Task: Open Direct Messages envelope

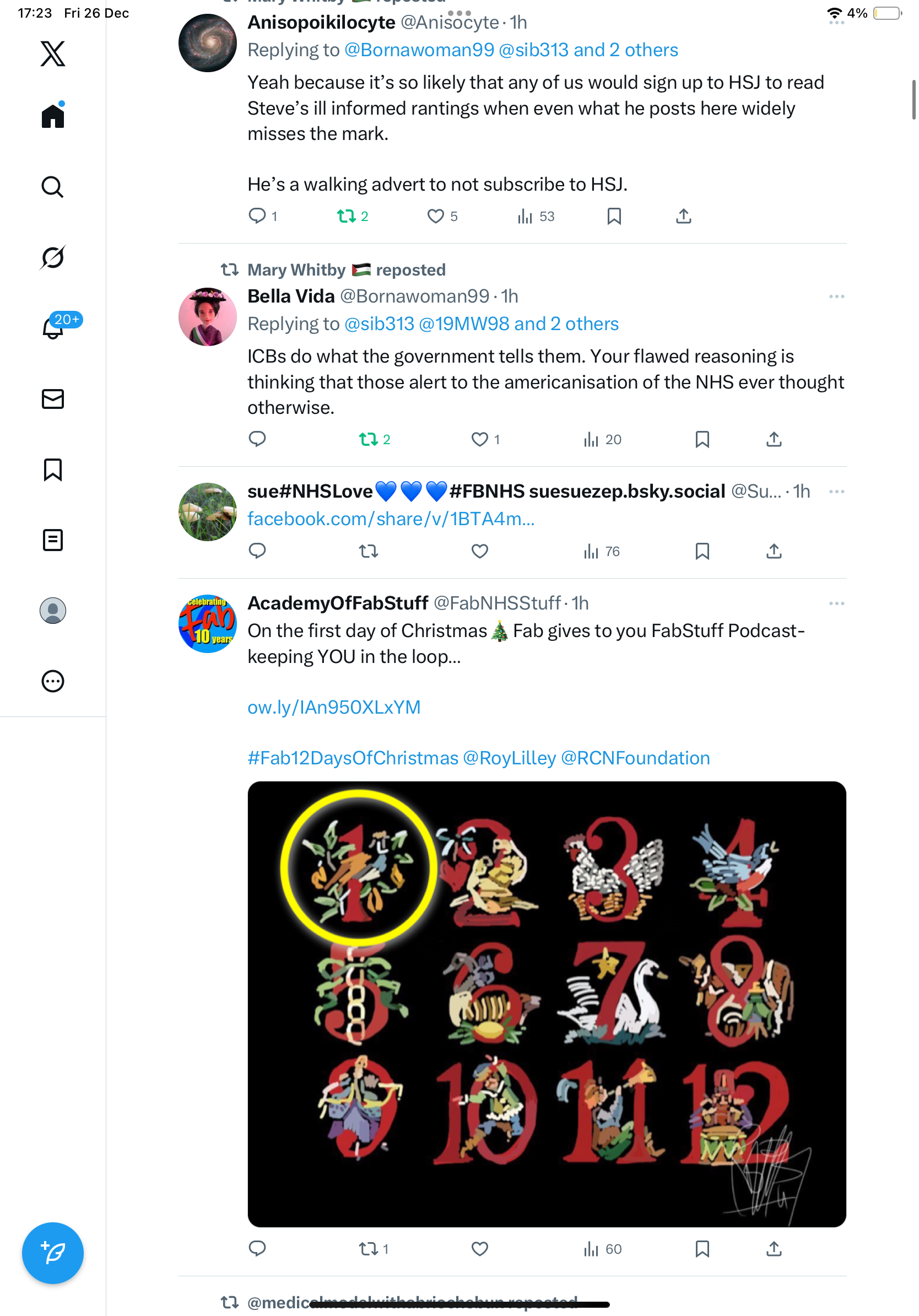Action: tap(53, 399)
